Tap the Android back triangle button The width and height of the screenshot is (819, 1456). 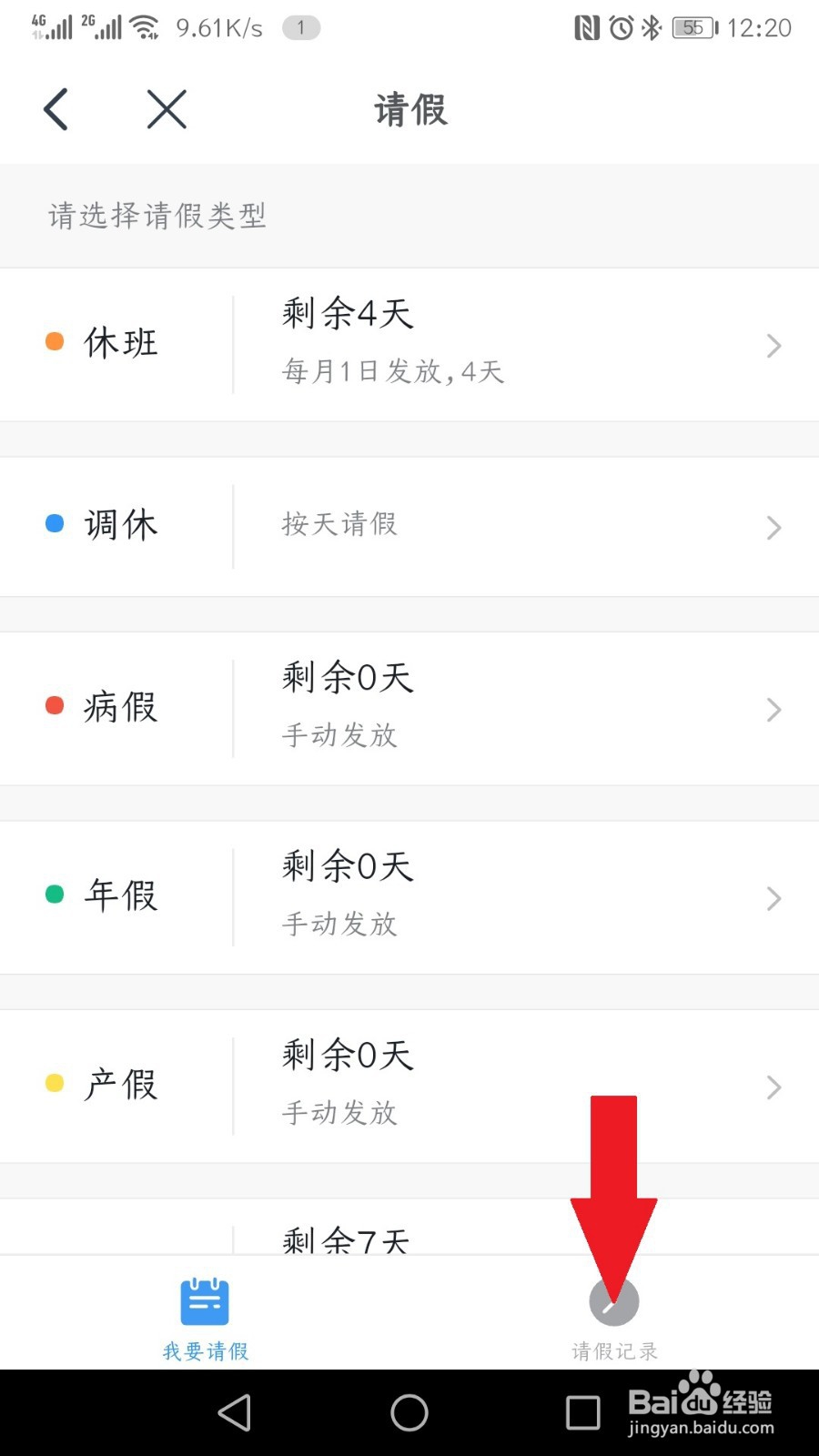tap(234, 1413)
